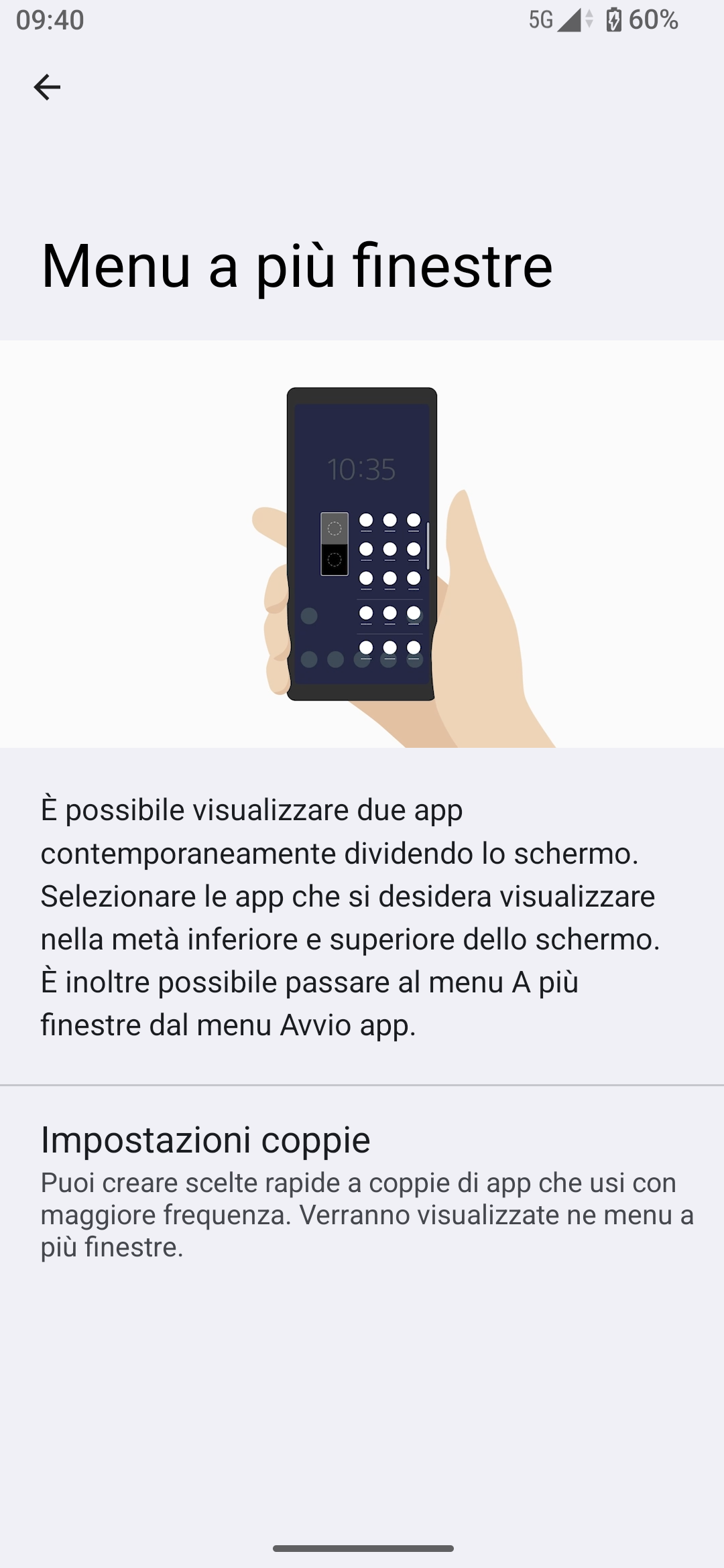
Task: Open Impostazioni coppie settings
Action: [x=362, y=1186]
